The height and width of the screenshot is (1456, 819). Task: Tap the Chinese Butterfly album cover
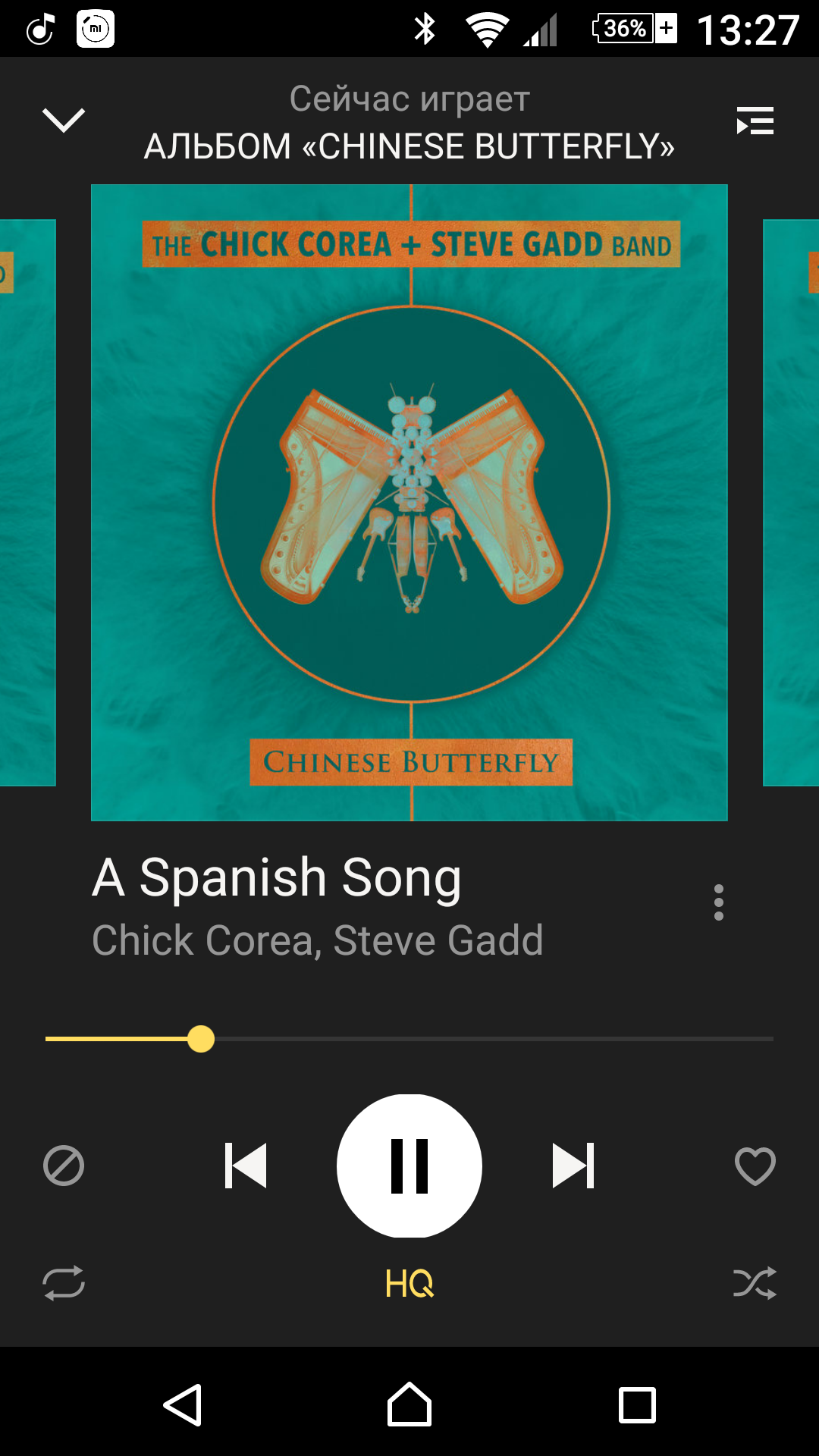coord(409,502)
